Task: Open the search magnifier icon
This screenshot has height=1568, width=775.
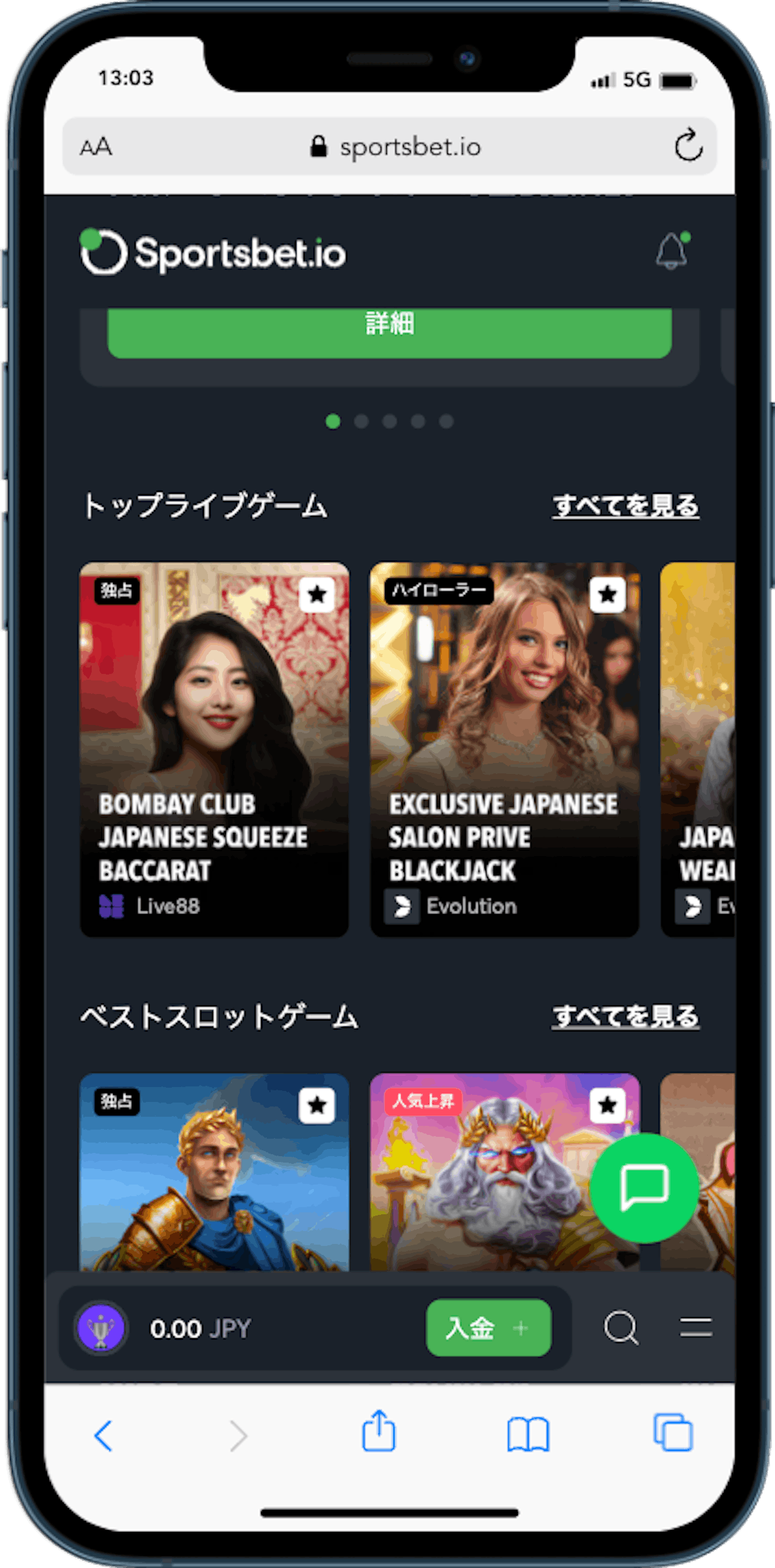Action: (621, 1328)
